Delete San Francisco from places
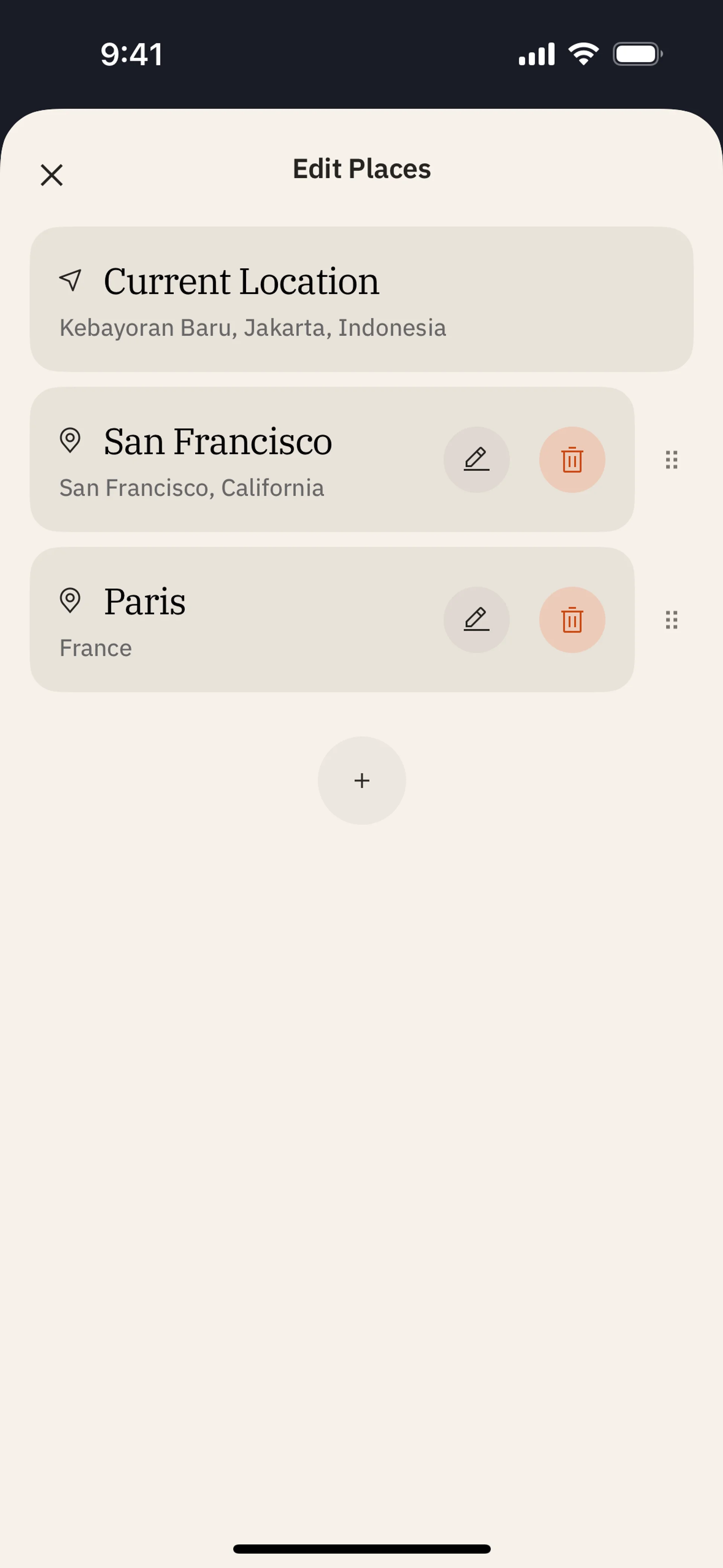Image resolution: width=723 pixels, height=1568 pixels. [572, 460]
